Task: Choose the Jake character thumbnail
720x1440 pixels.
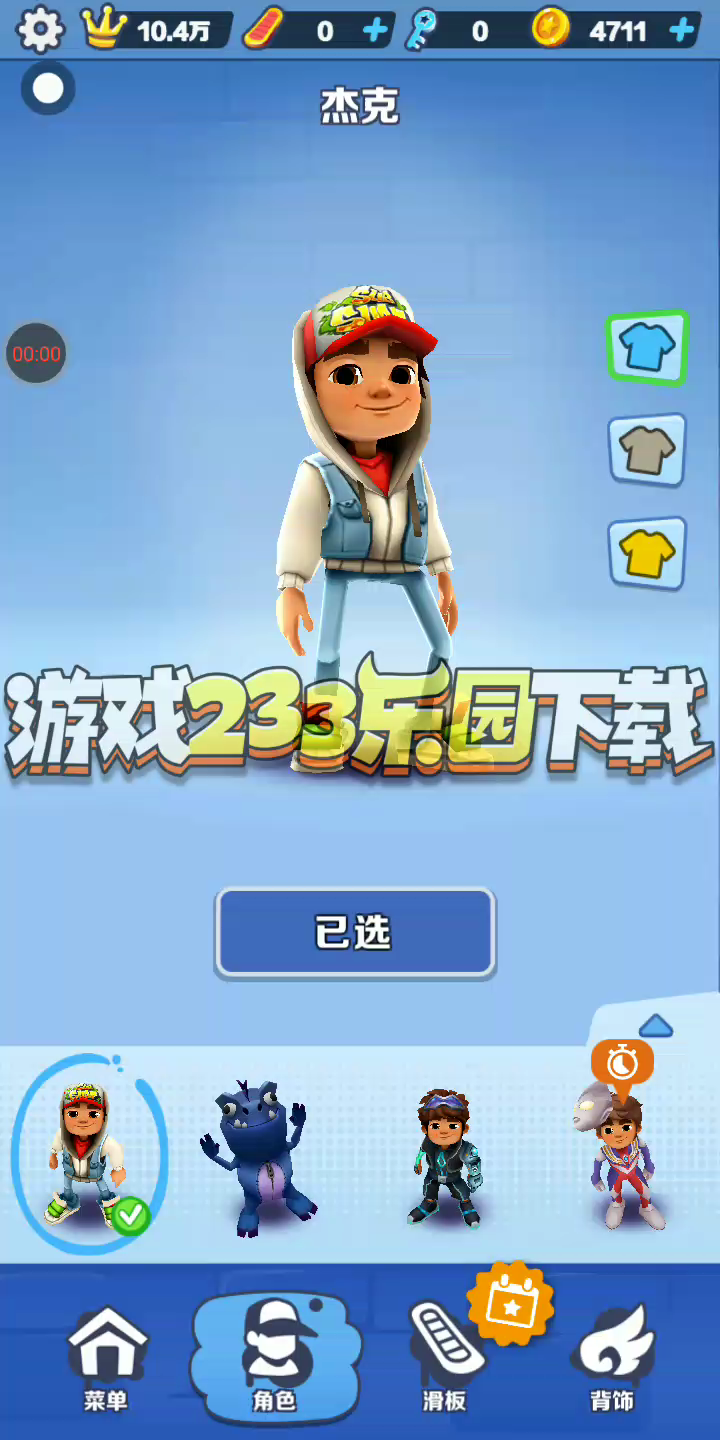Action: click(88, 1153)
